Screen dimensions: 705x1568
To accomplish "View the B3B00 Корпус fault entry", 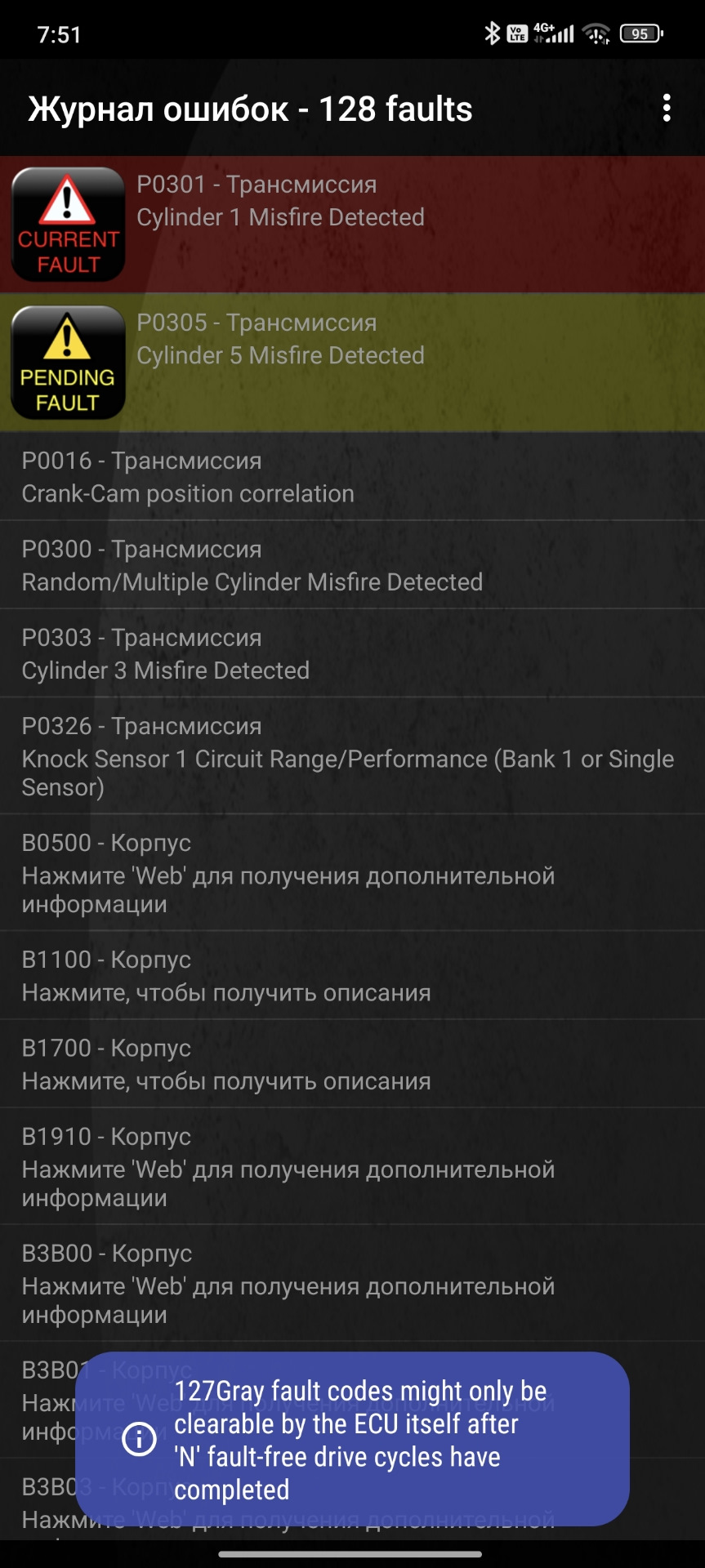I will point(352,1283).
